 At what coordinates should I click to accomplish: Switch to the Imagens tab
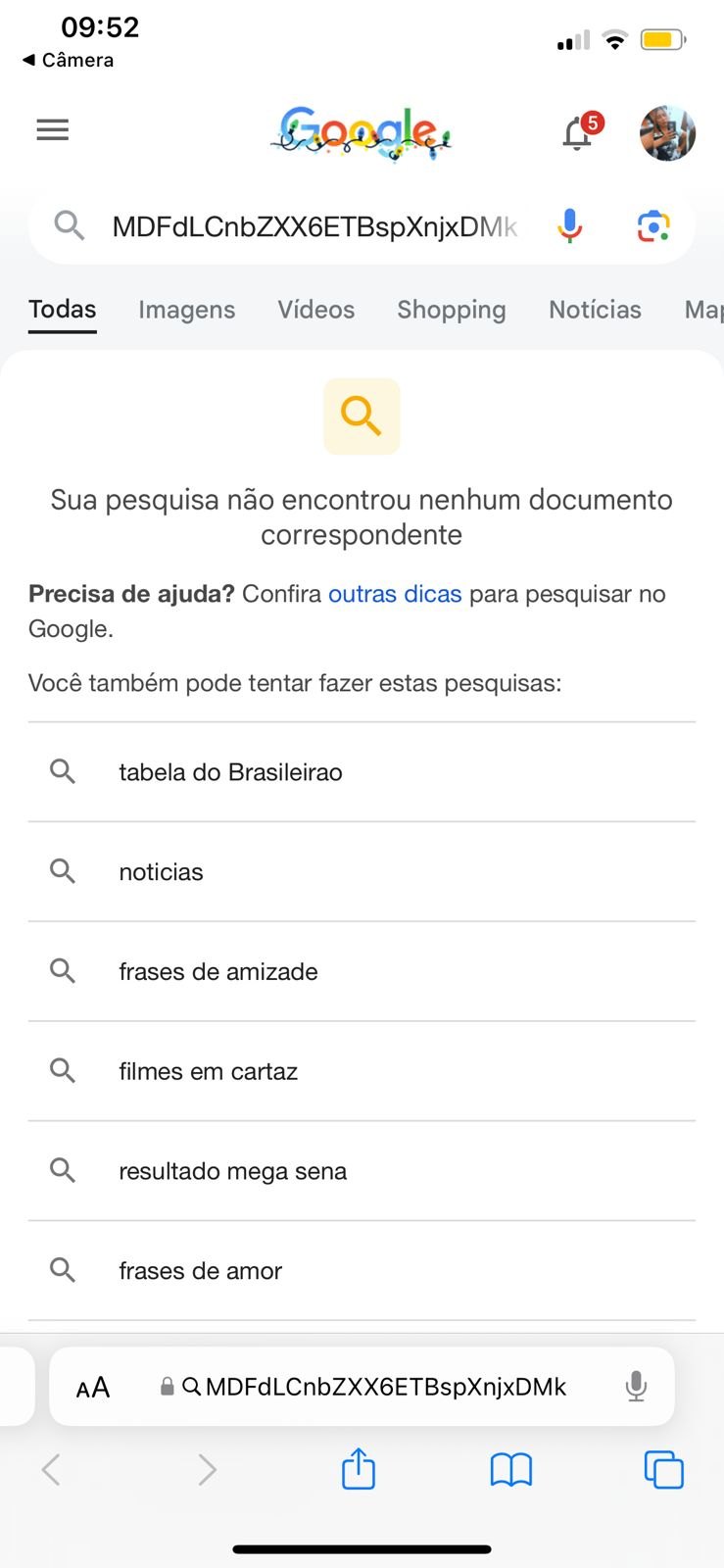pos(187,310)
